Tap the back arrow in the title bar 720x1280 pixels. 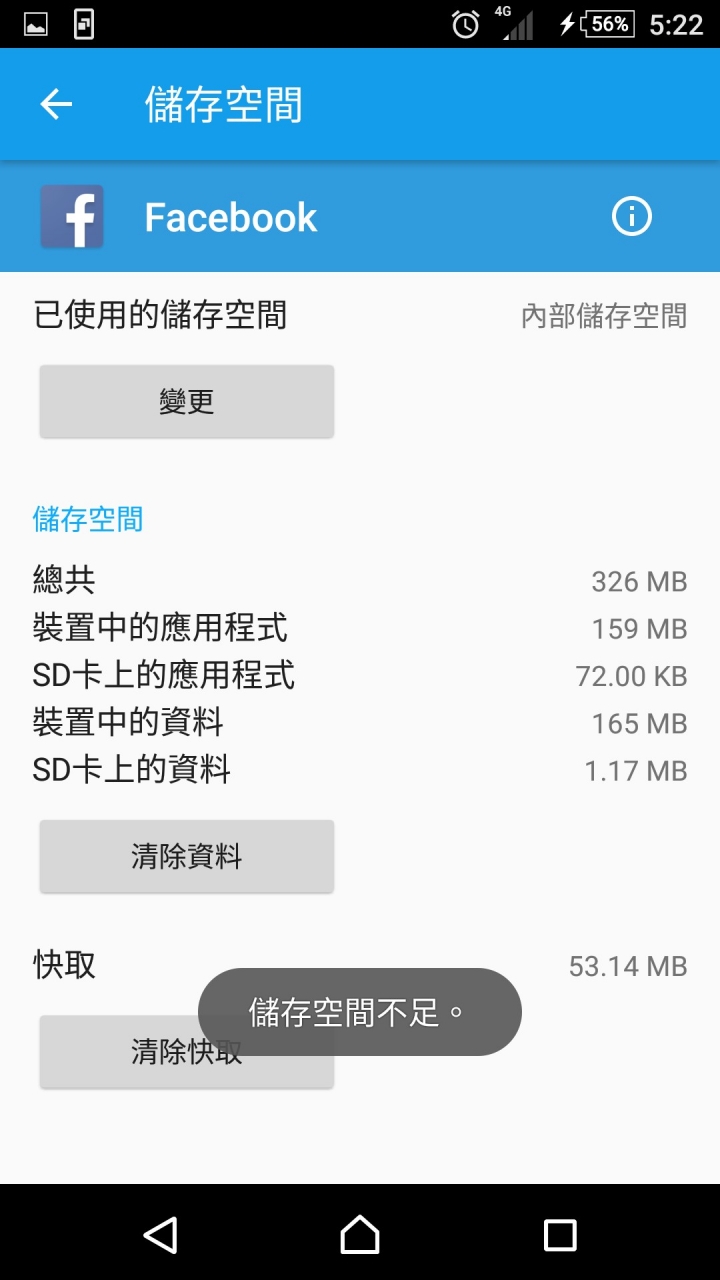click(55, 103)
